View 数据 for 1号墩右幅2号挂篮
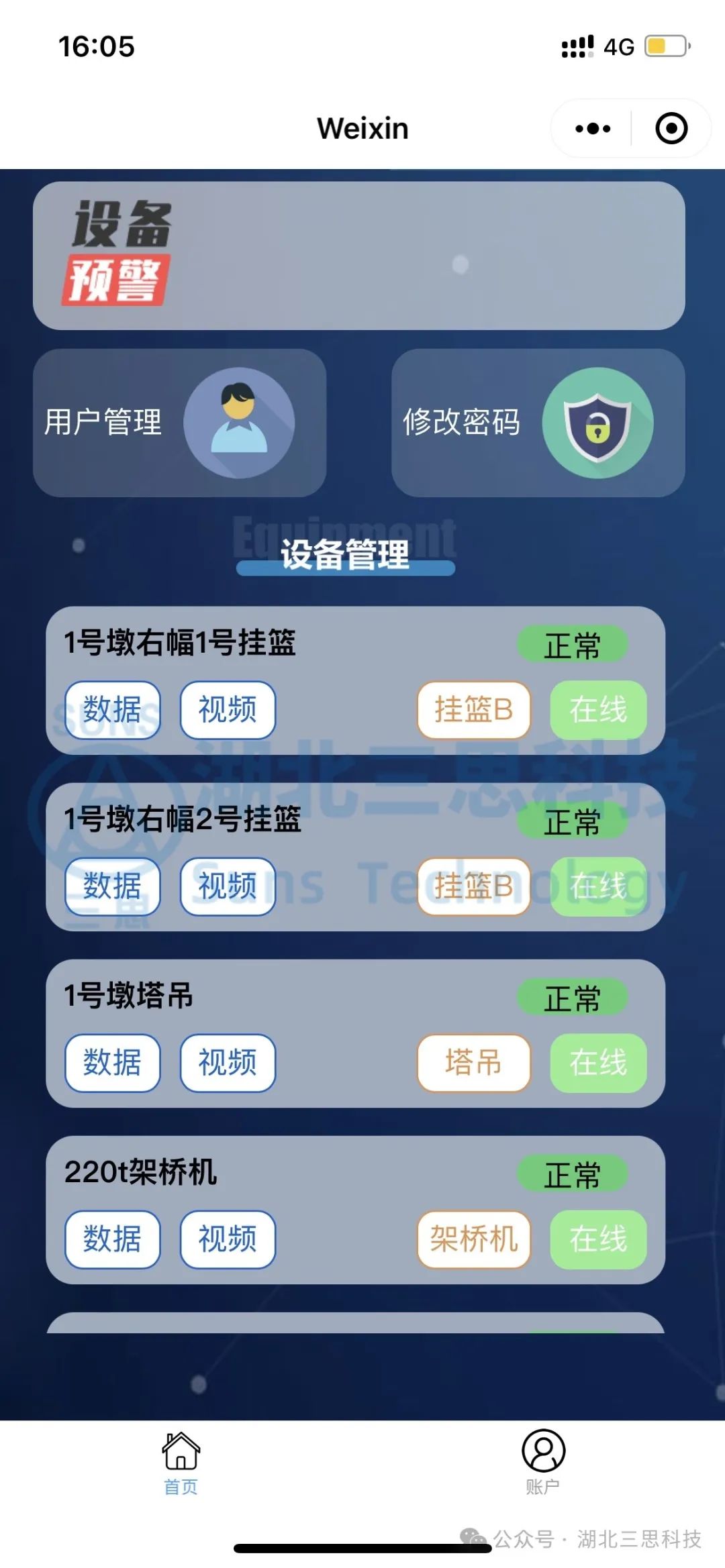This screenshot has width=725, height=1568. click(x=113, y=886)
